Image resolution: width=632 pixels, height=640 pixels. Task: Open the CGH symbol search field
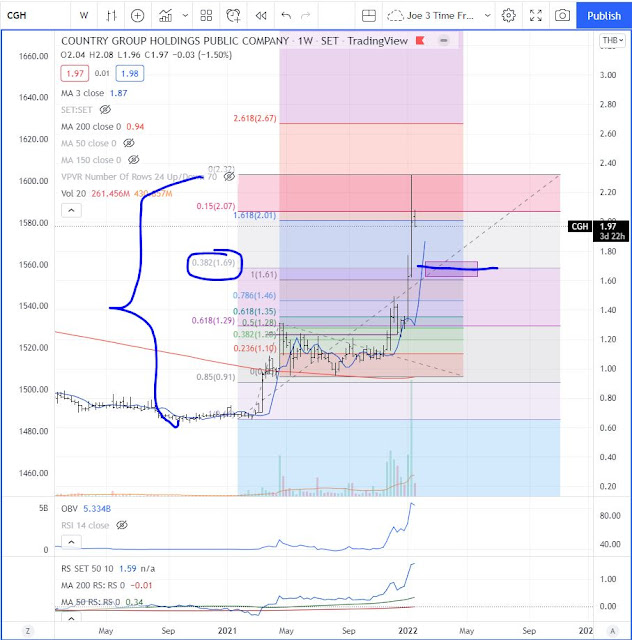click(30, 16)
